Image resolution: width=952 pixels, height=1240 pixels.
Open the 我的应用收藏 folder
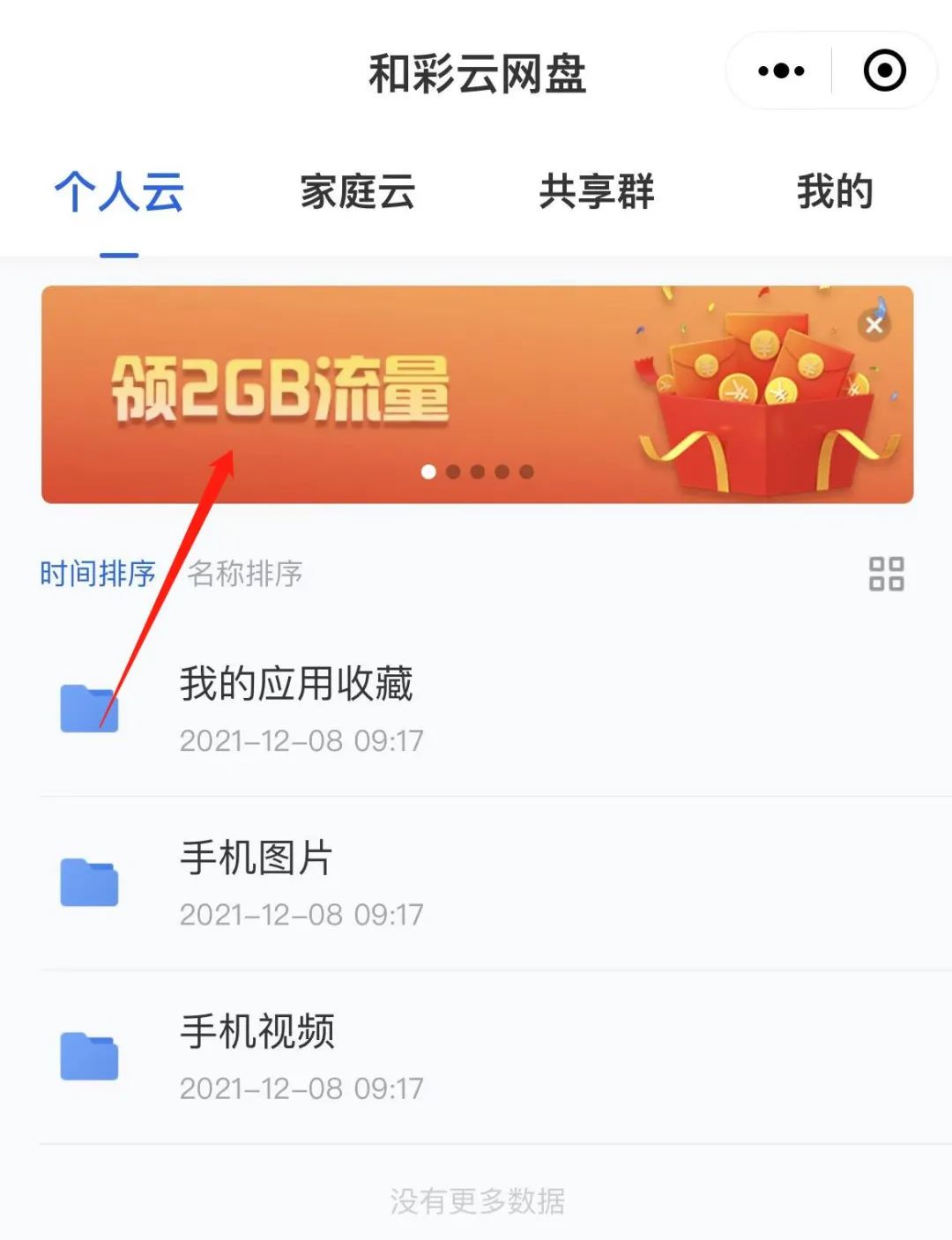tap(296, 709)
